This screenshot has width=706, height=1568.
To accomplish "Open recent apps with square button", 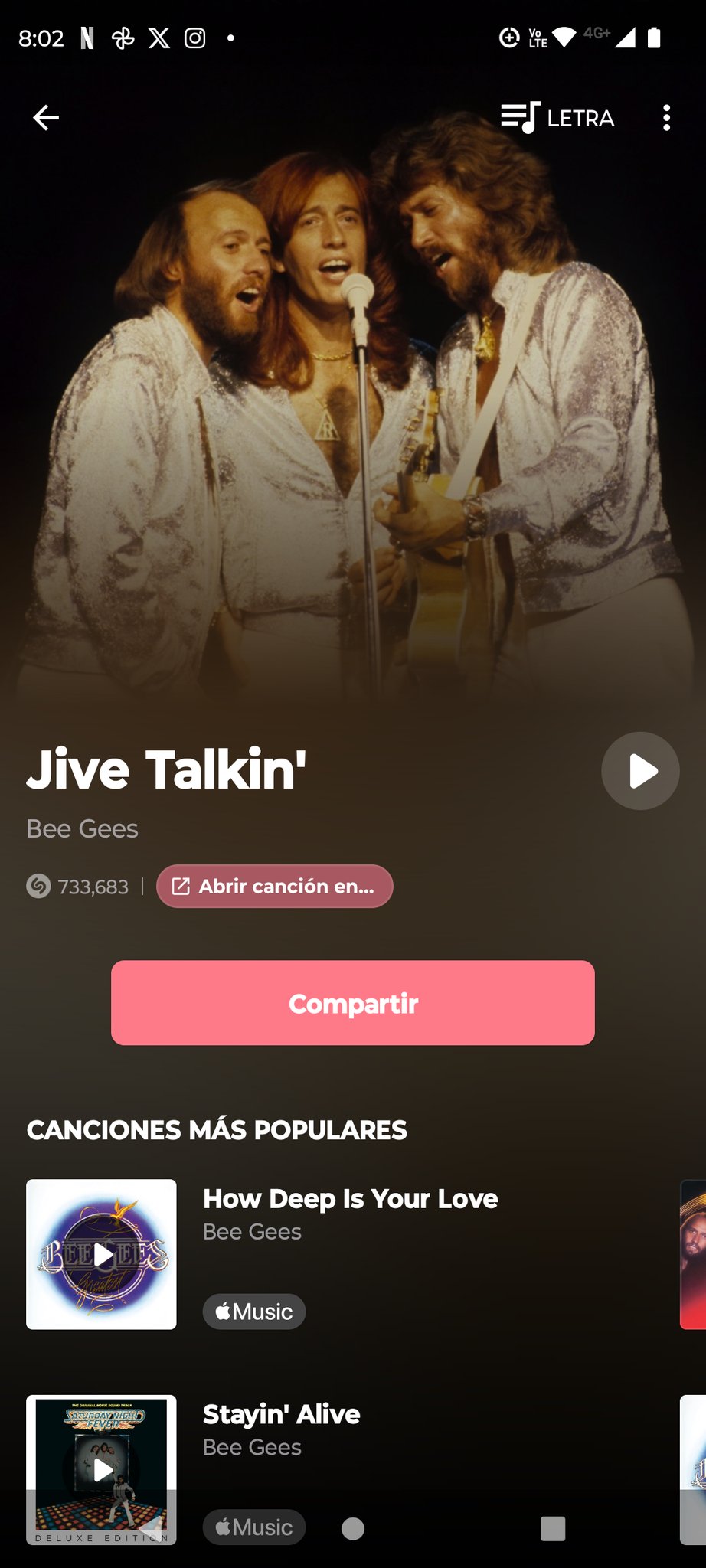I will coord(552,1528).
